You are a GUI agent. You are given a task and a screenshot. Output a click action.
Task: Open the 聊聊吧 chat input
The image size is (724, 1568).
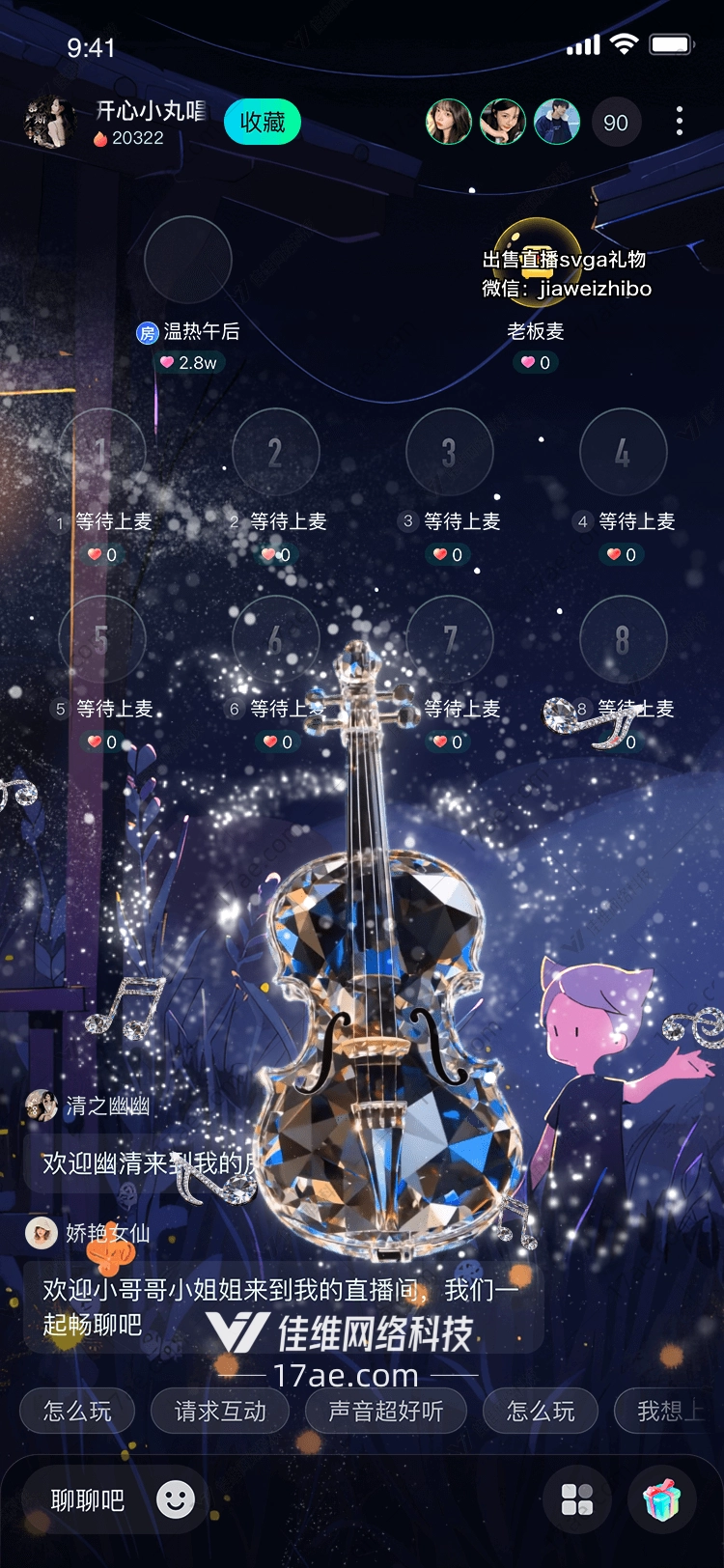click(x=87, y=1500)
